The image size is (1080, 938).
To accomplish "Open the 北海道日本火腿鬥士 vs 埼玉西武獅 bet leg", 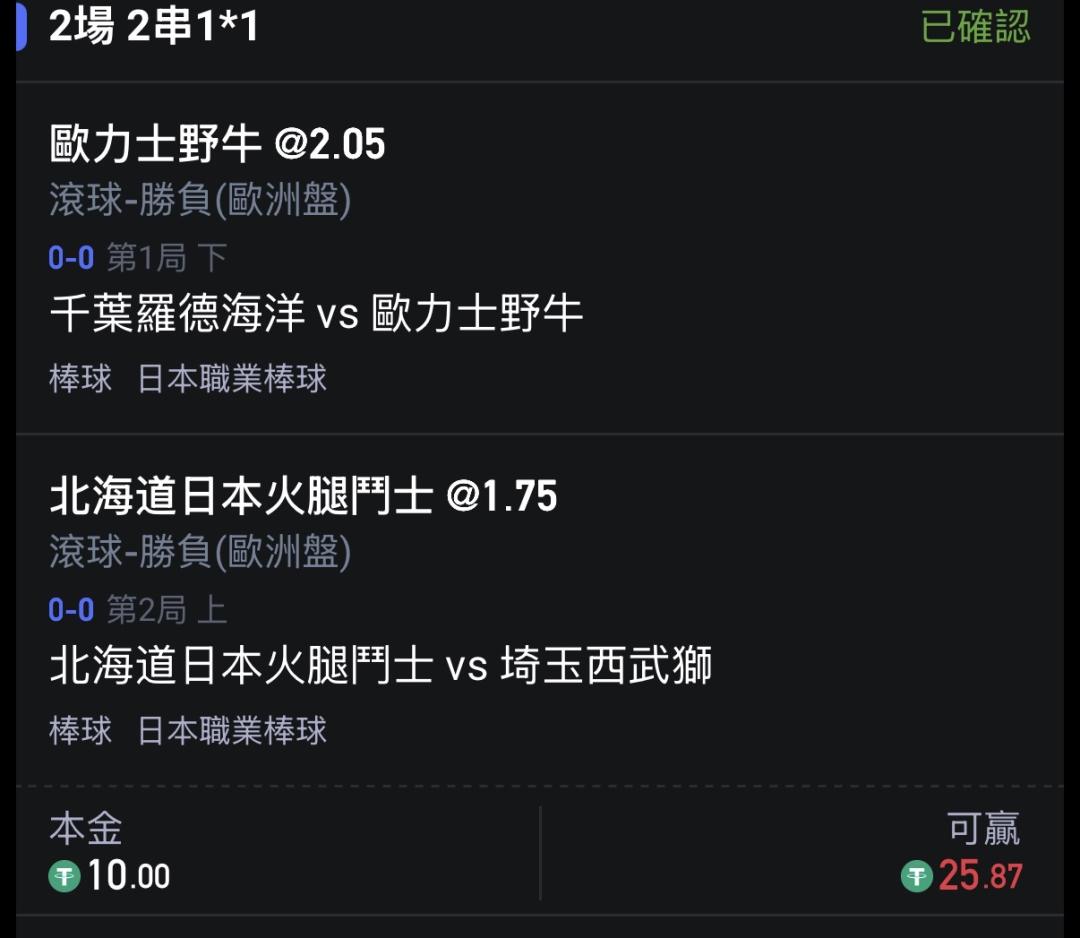I will point(540,610).
